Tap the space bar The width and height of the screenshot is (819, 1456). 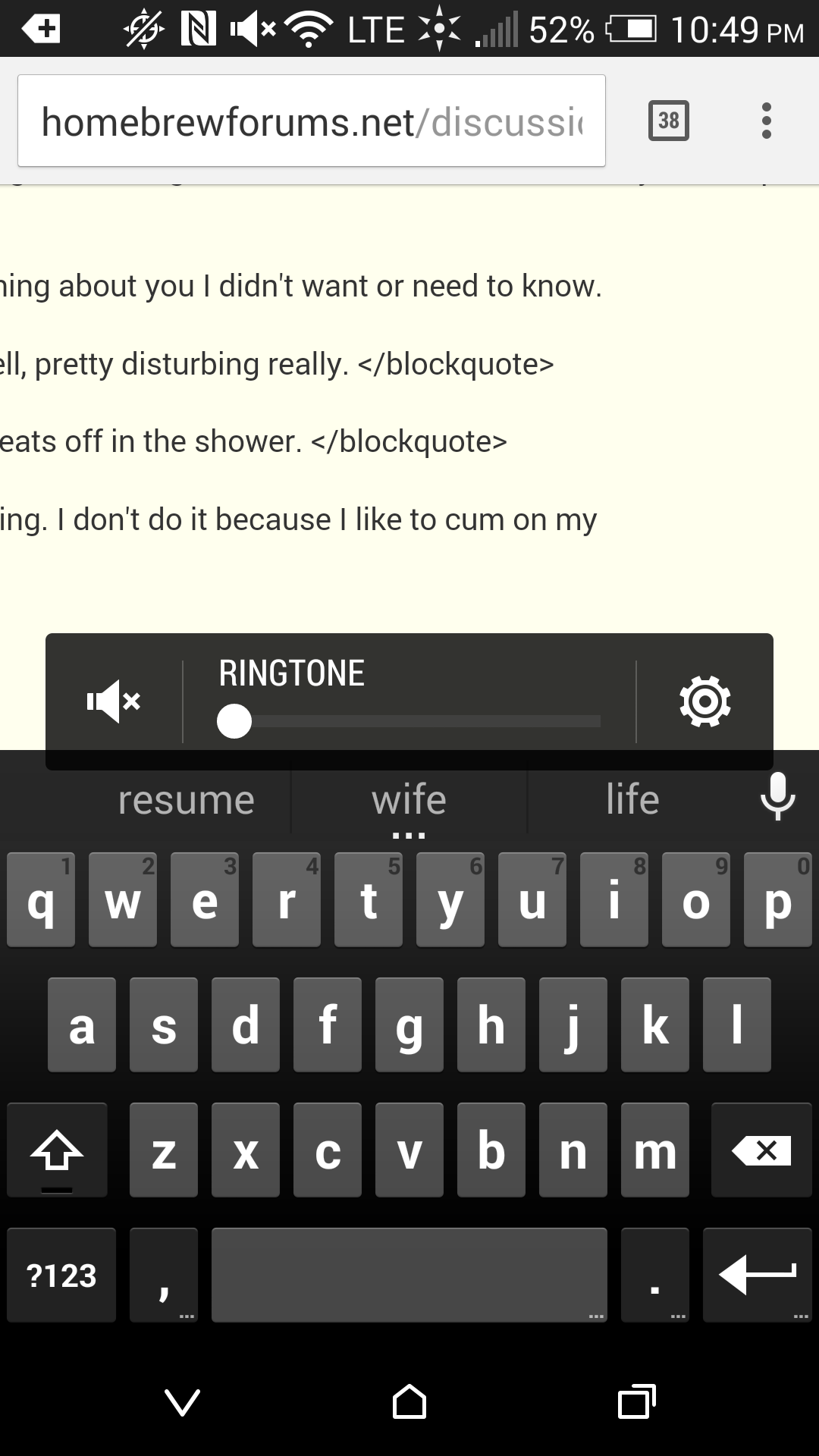409,1276
